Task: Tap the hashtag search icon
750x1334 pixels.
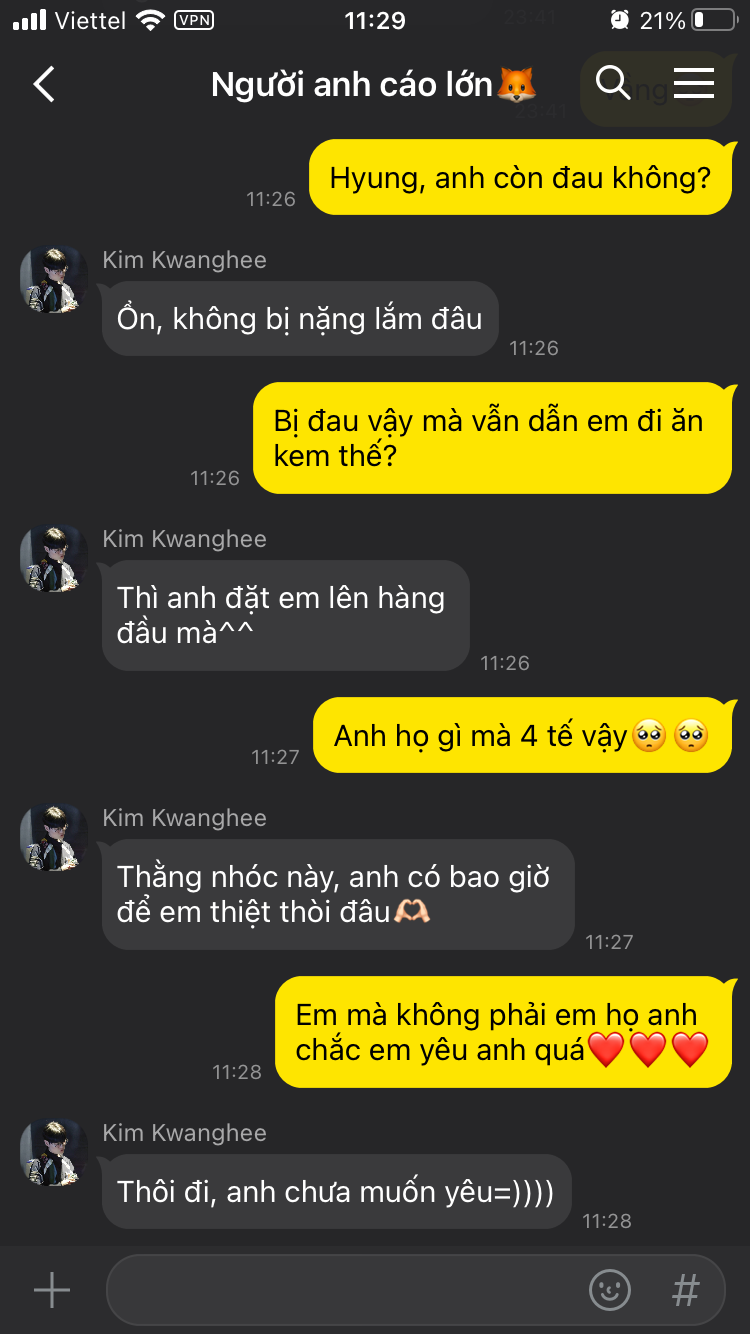Action: (x=686, y=1290)
